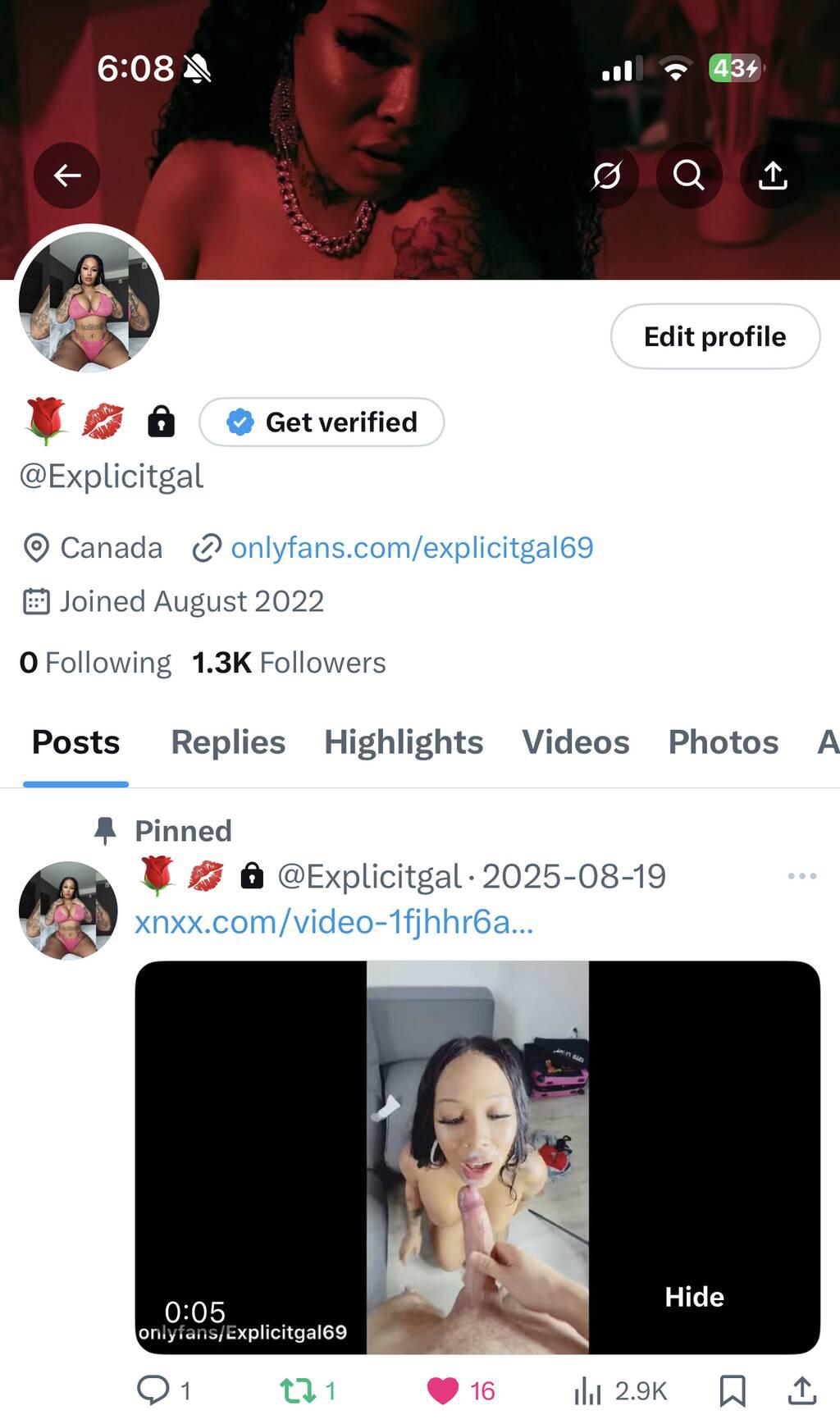Open the Grok icon on the header
This screenshot has height=1424, width=840.
pos(606,176)
